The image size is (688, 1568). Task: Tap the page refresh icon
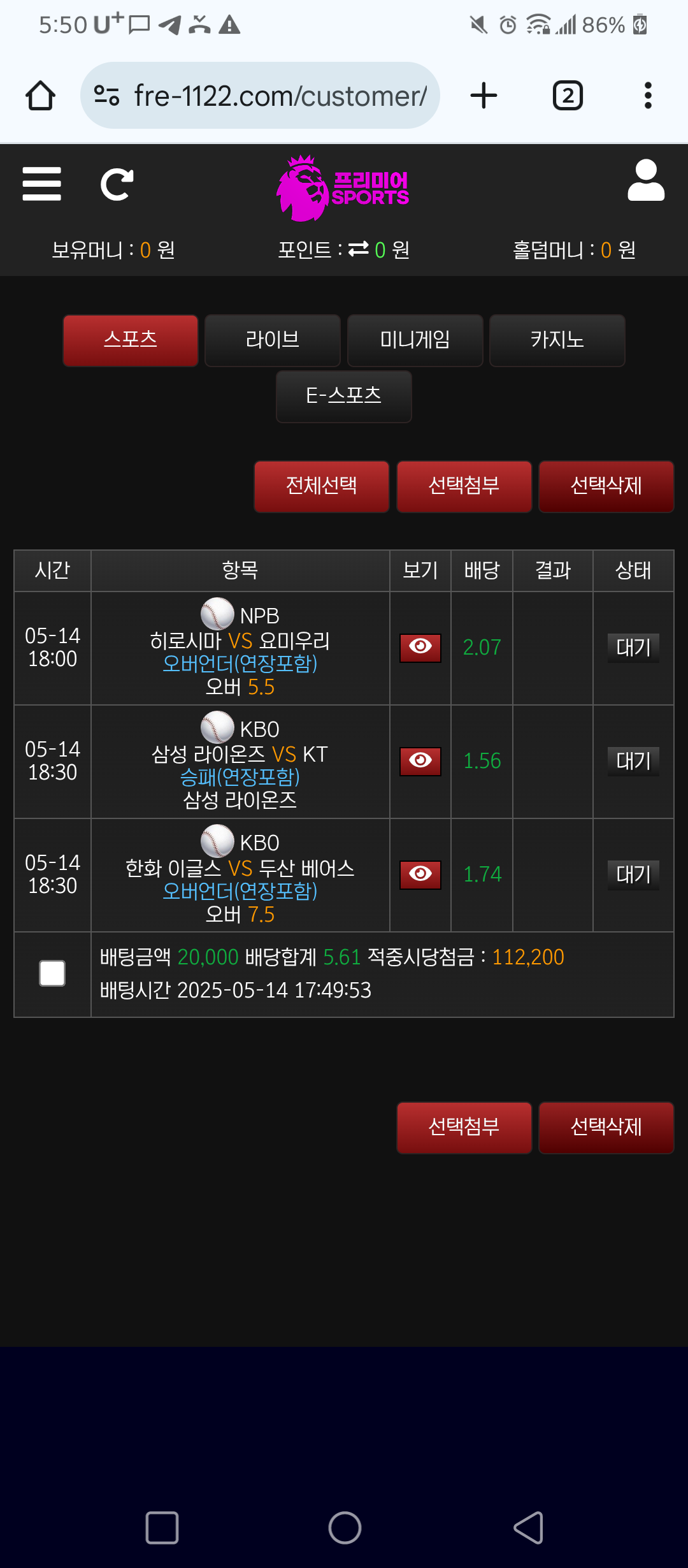pyautogui.click(x=117, y=185)
